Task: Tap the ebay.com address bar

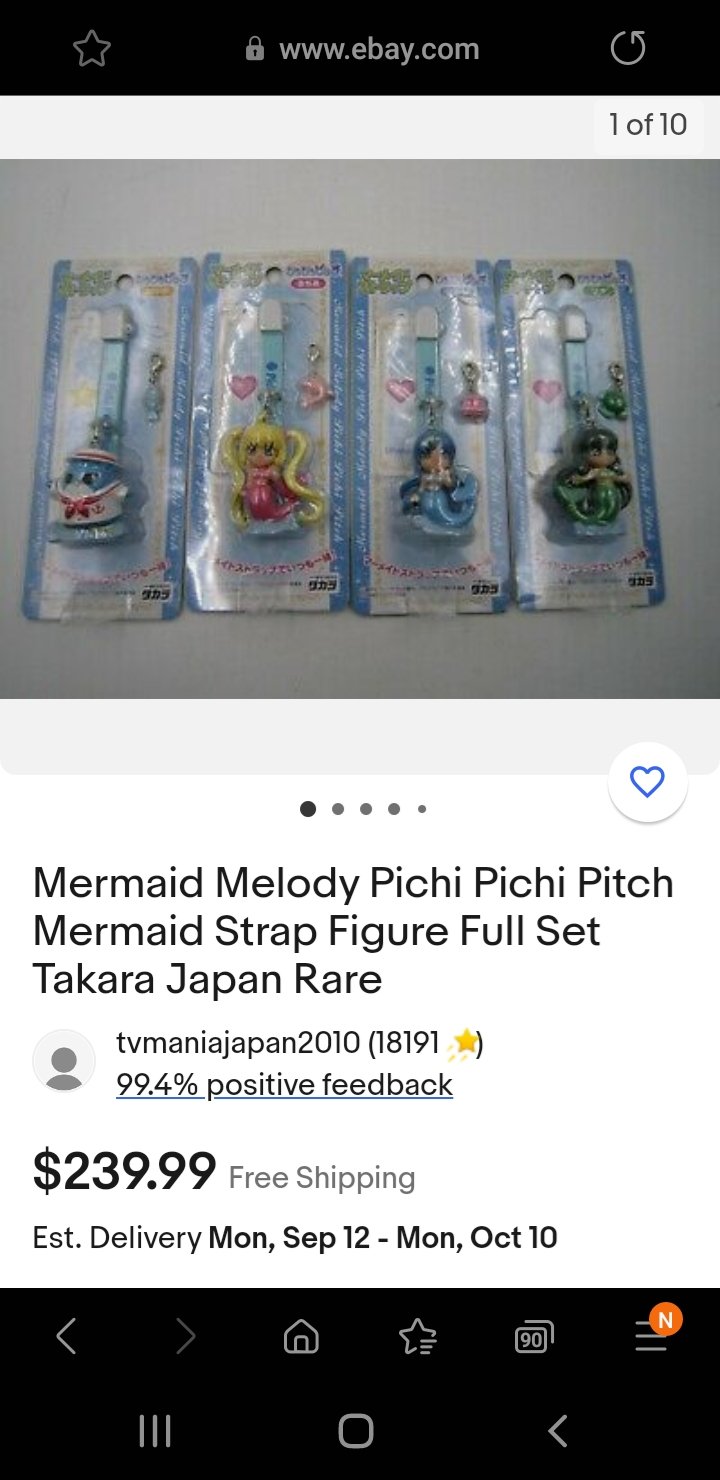Action: pos(362,49)
